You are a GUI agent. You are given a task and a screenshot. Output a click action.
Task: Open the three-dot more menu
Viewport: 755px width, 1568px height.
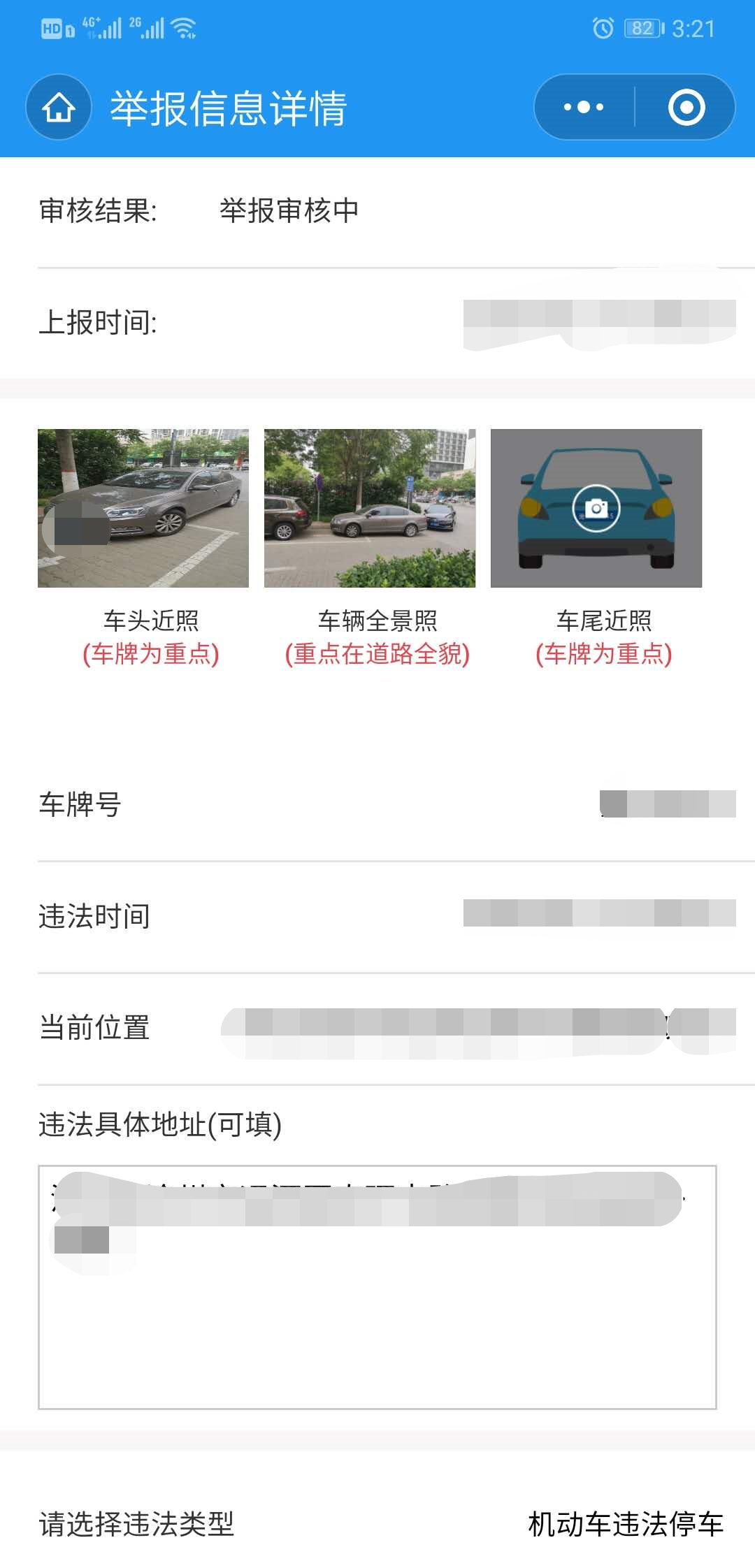[584, 108]
